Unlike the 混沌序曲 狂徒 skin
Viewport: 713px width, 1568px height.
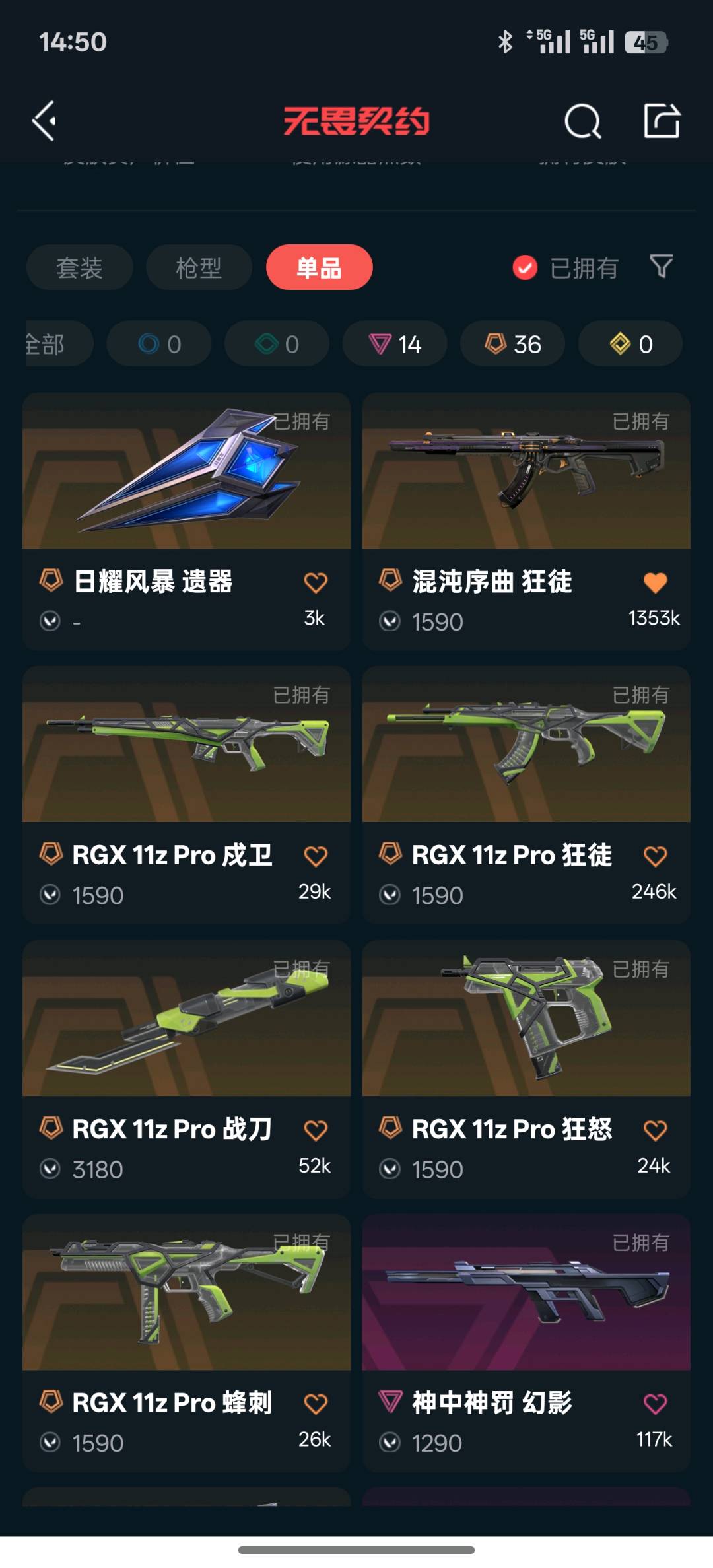click(655, 582)
